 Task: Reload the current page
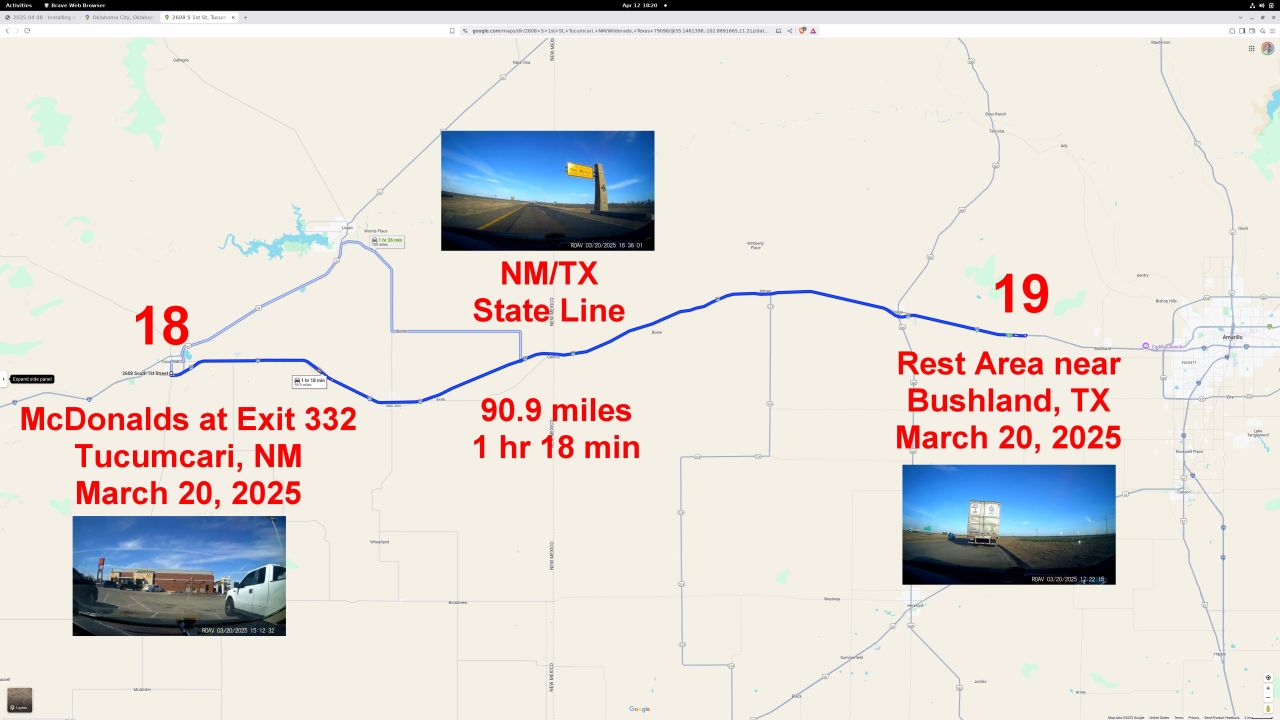[27, 31]
